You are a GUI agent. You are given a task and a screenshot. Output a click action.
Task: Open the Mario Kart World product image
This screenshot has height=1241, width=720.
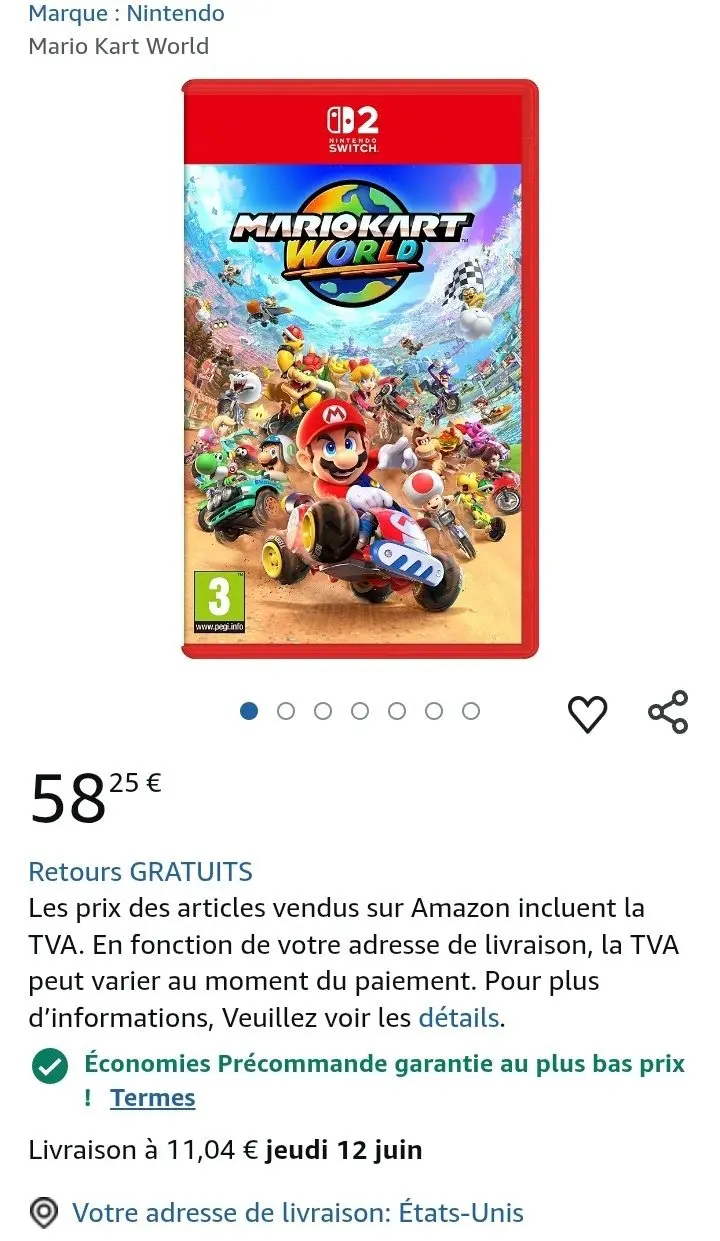(360, 369)
